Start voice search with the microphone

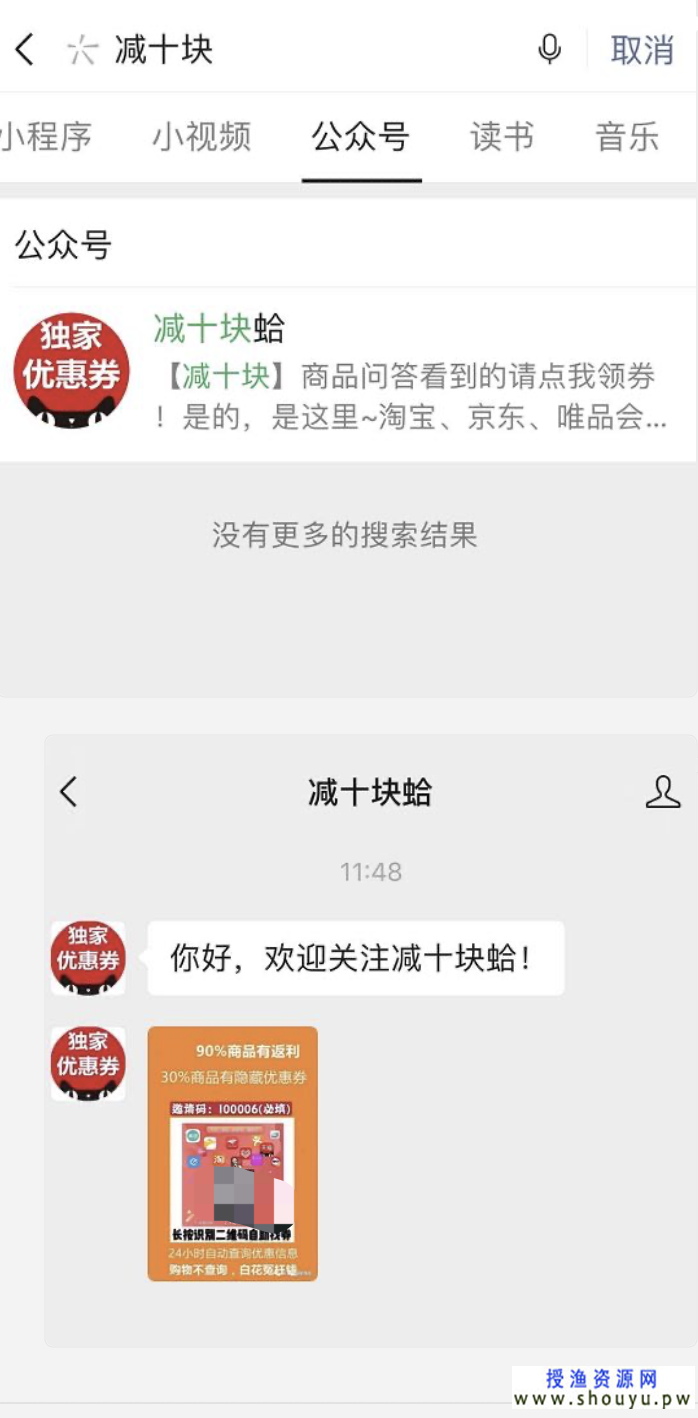[x=549, y=49]
